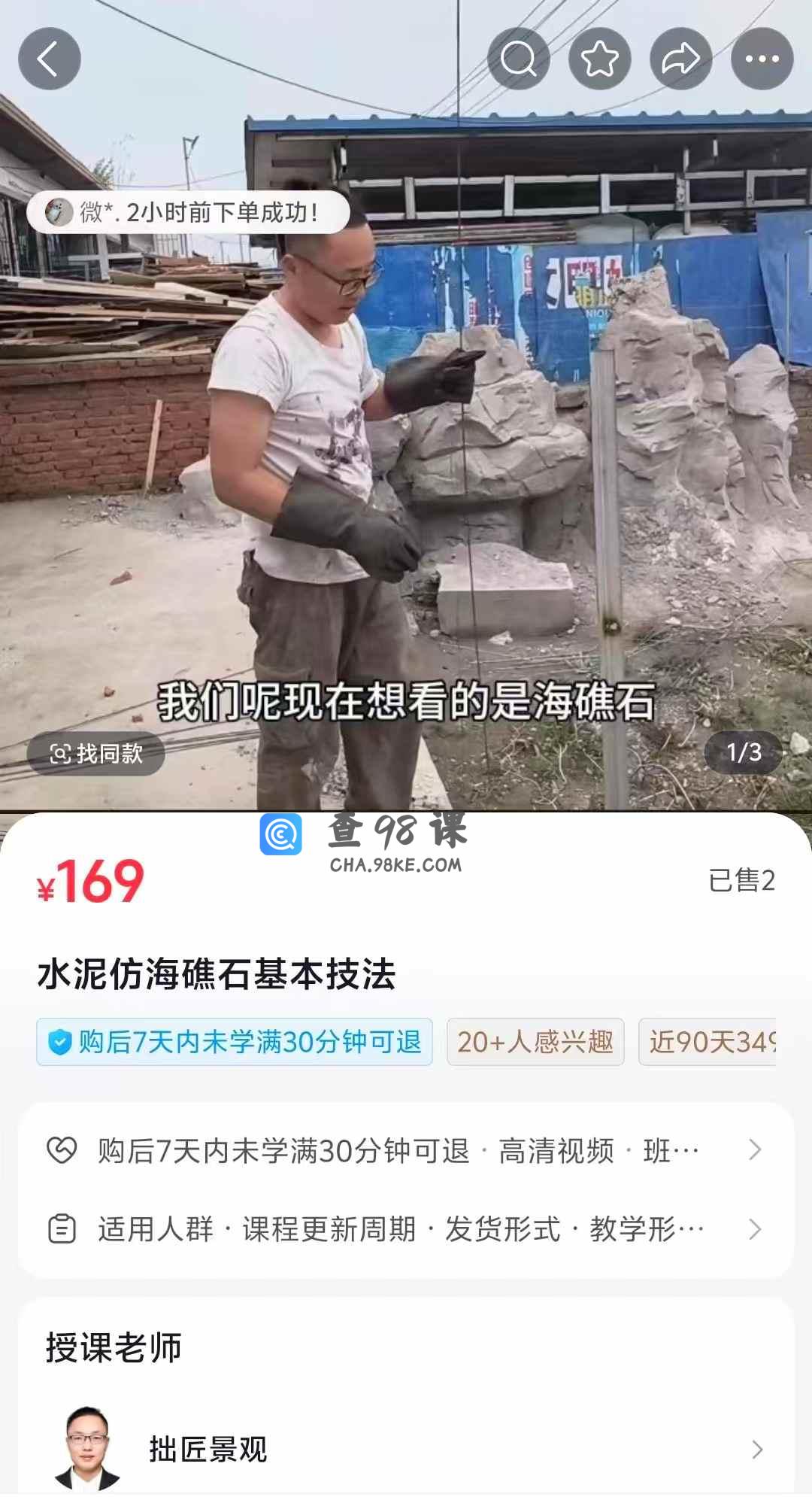Open the three-dot overflow menu
Viewport: 812px width, 1497px height.
tap(762, 59)
